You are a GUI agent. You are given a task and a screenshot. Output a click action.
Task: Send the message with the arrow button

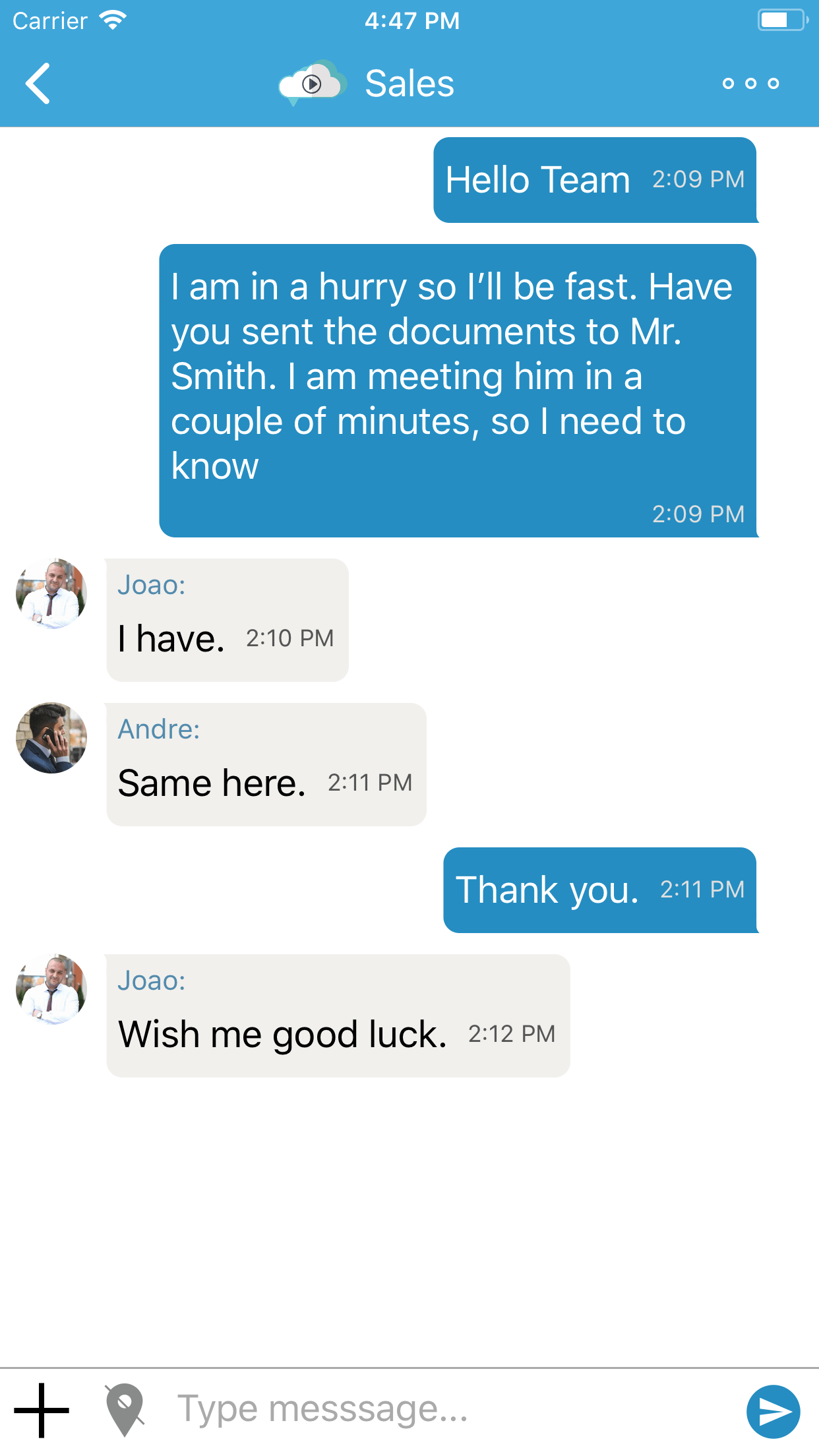pyautogui.click(x=773, y=1412)
